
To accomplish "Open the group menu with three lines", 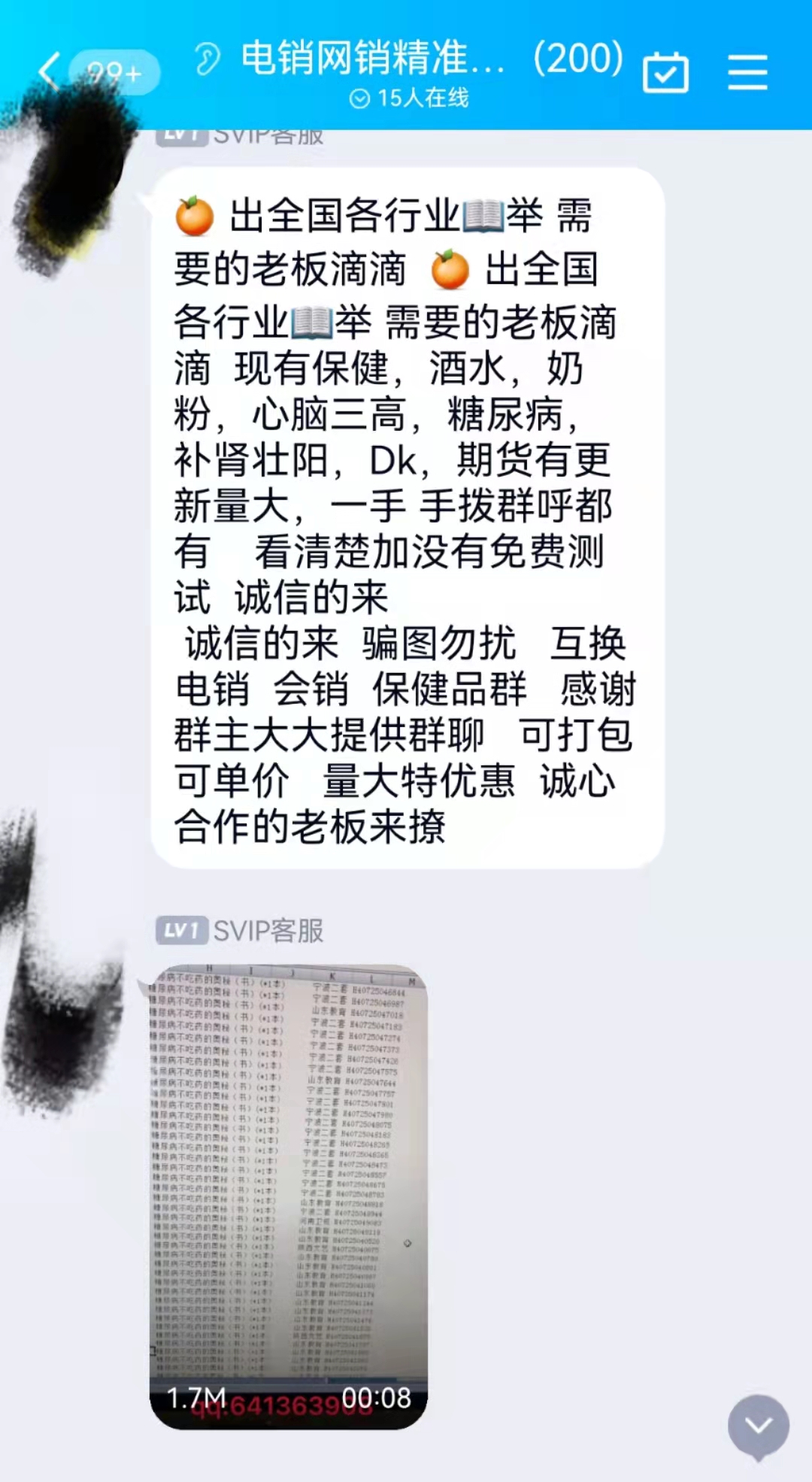I will click(747, 72).
